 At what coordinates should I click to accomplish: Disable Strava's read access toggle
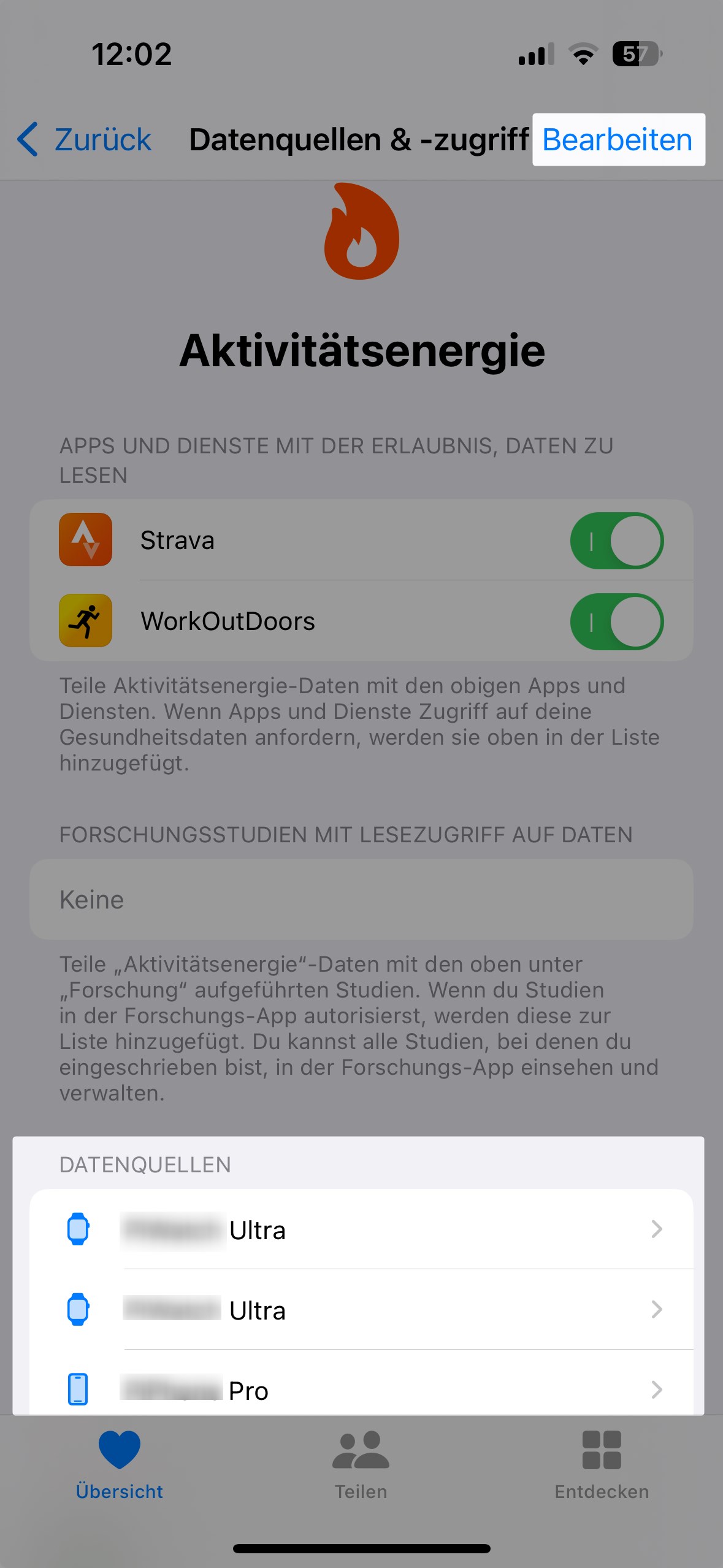point(617,540)
